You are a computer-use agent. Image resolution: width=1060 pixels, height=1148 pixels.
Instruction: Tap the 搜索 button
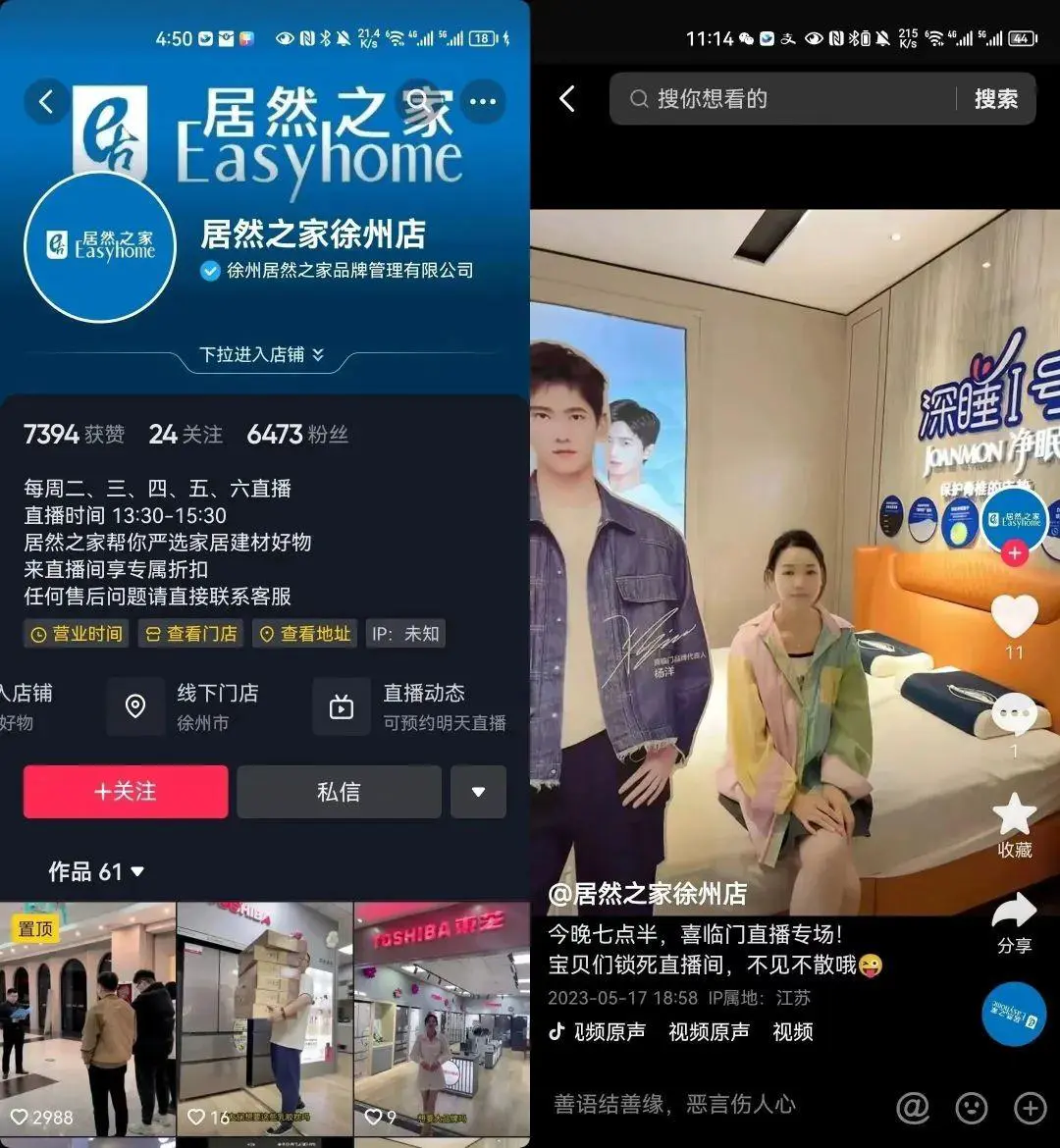tap(995, 99)
